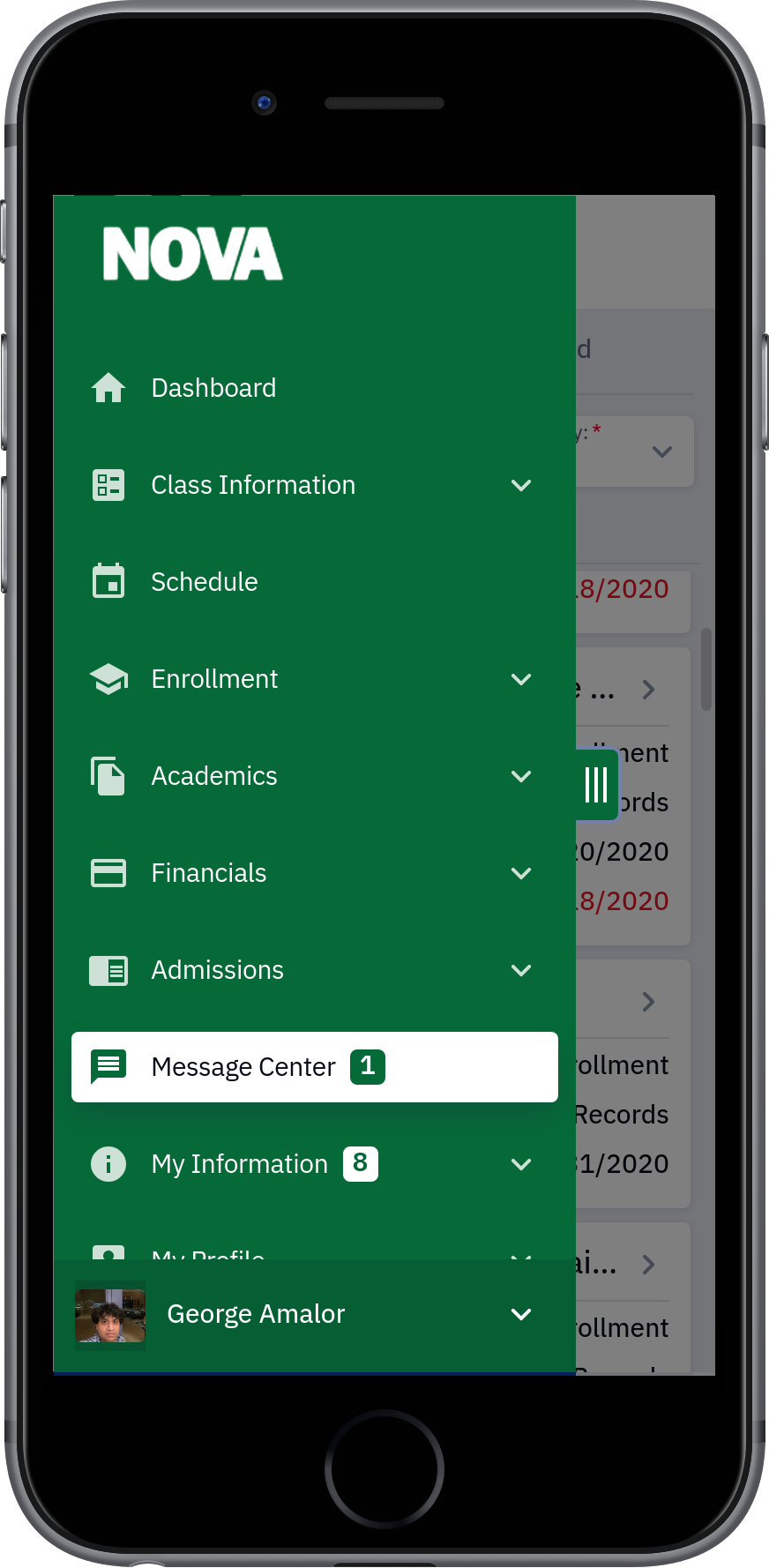This screenshot has height=1568, width=769.
Task: Expand the Enrollment menu
Action: pyautogui.click(x=314, y=679)
